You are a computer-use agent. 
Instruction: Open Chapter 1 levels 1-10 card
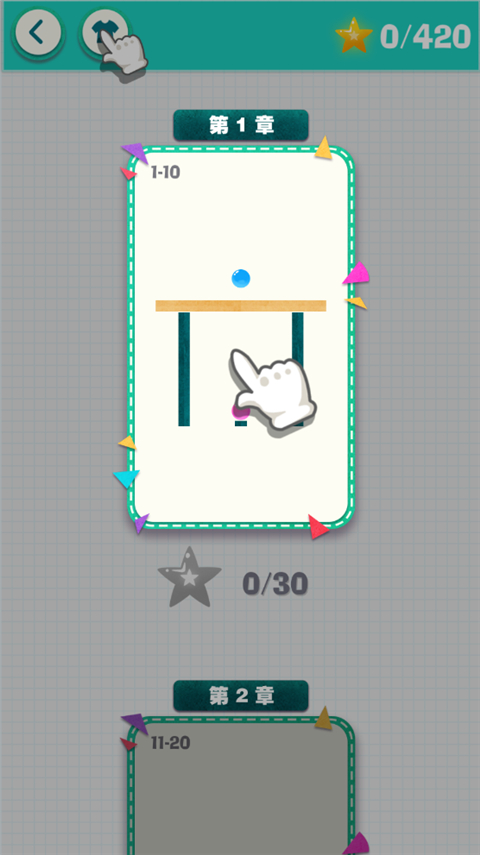click(x=241, y=338)
